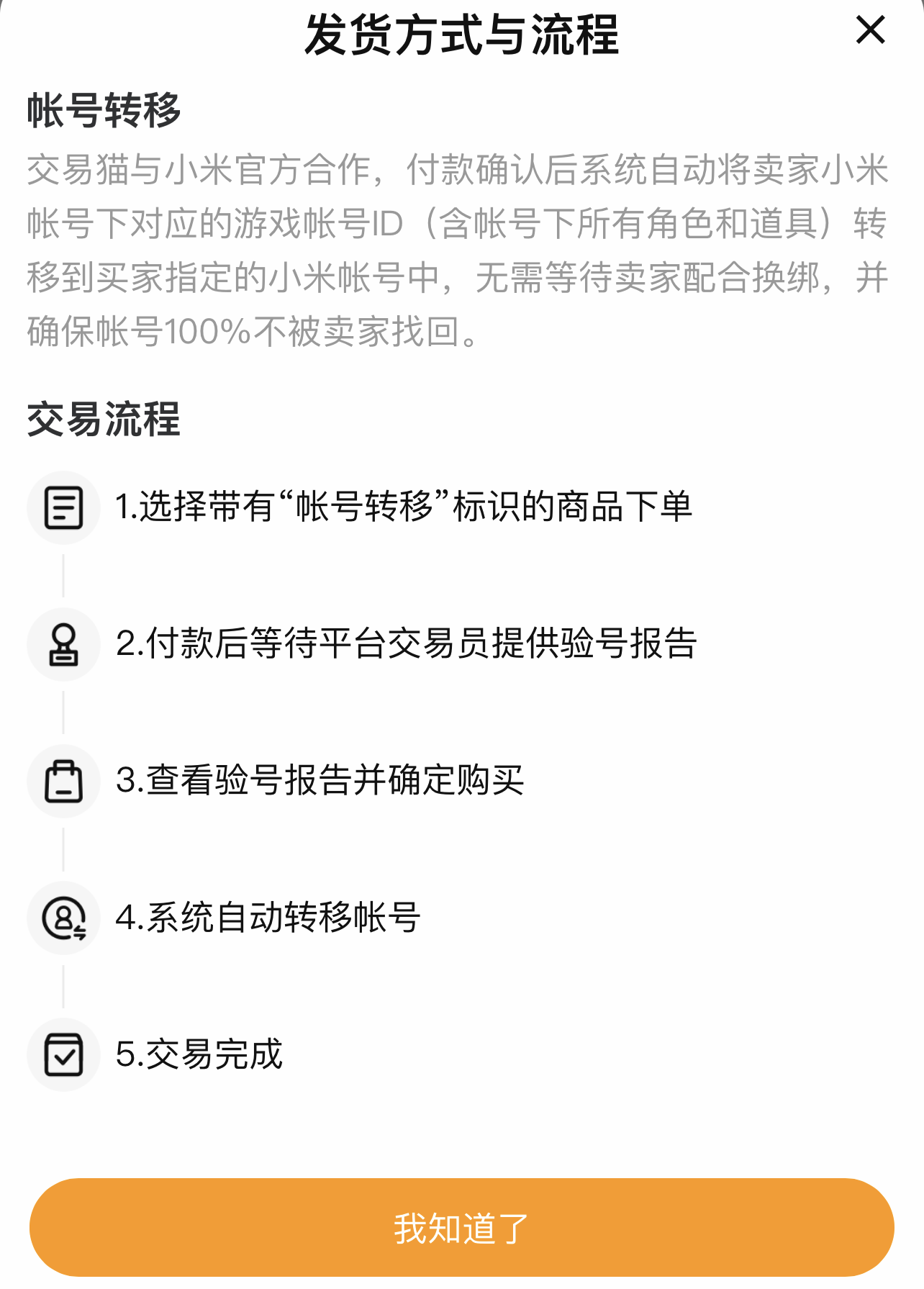Close the 发货方式与流程 dialog
Screen dimensions: 924x1289
coord(870,30)
